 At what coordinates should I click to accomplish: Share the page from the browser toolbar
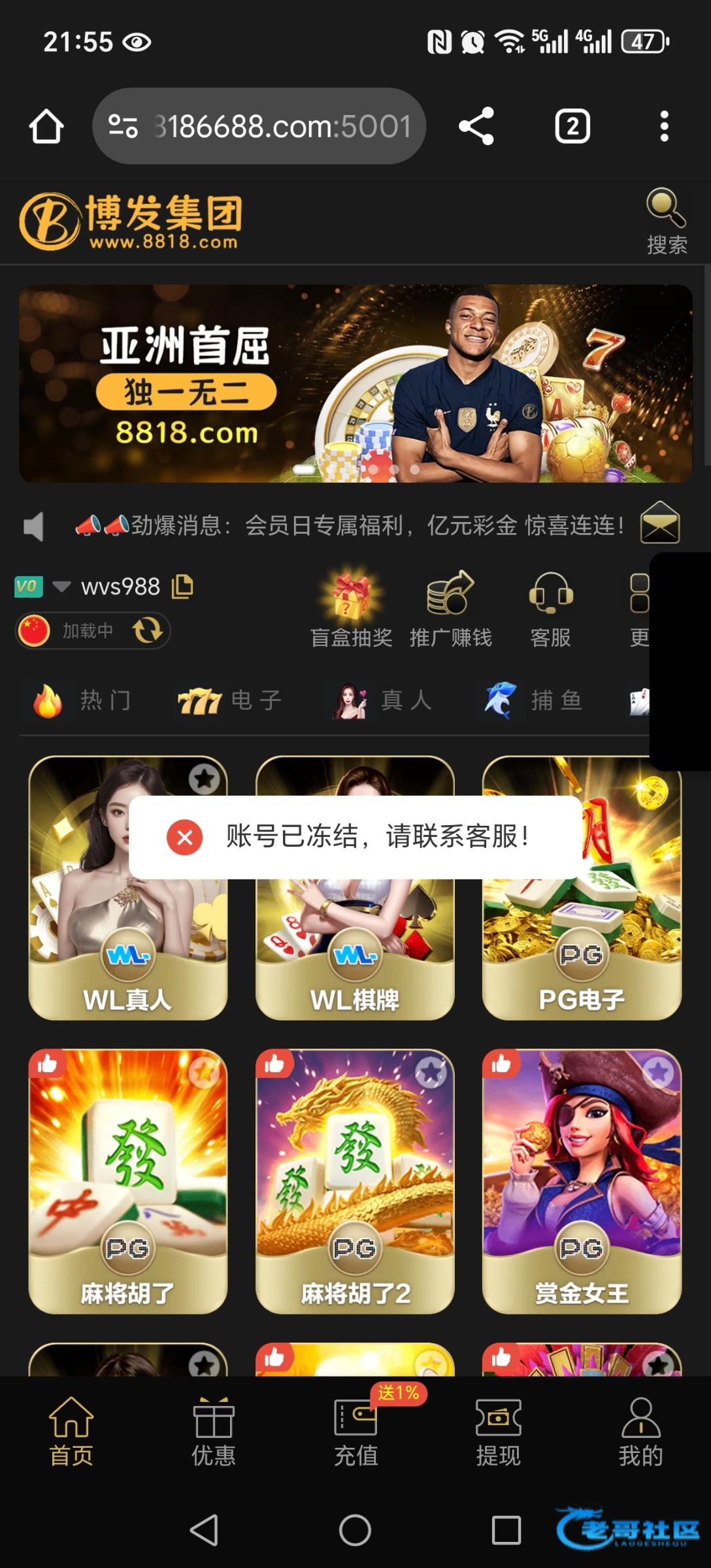[x=476, y=126]
